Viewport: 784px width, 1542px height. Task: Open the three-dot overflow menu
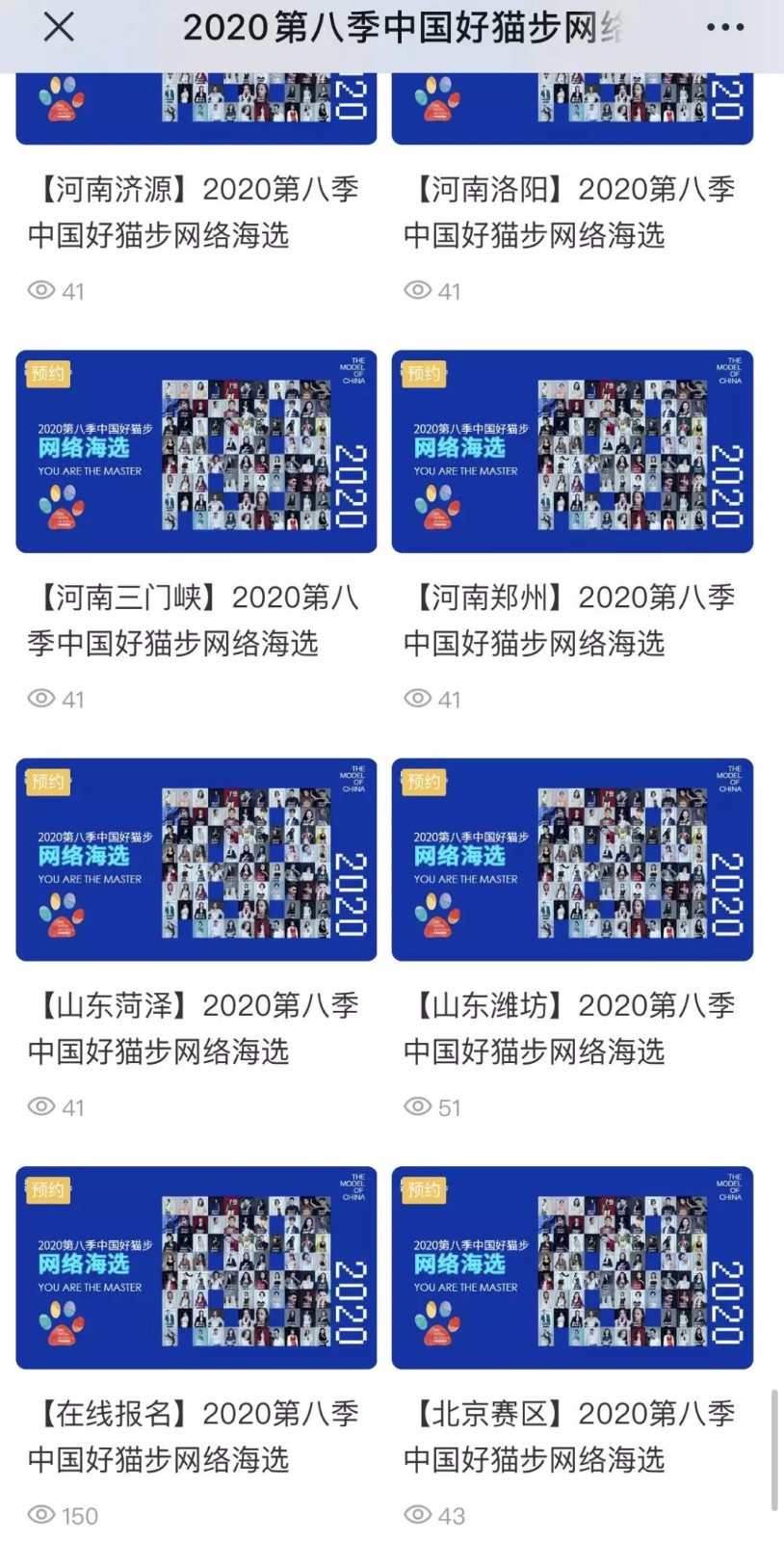pyautogui.click(x=724, y=27)
